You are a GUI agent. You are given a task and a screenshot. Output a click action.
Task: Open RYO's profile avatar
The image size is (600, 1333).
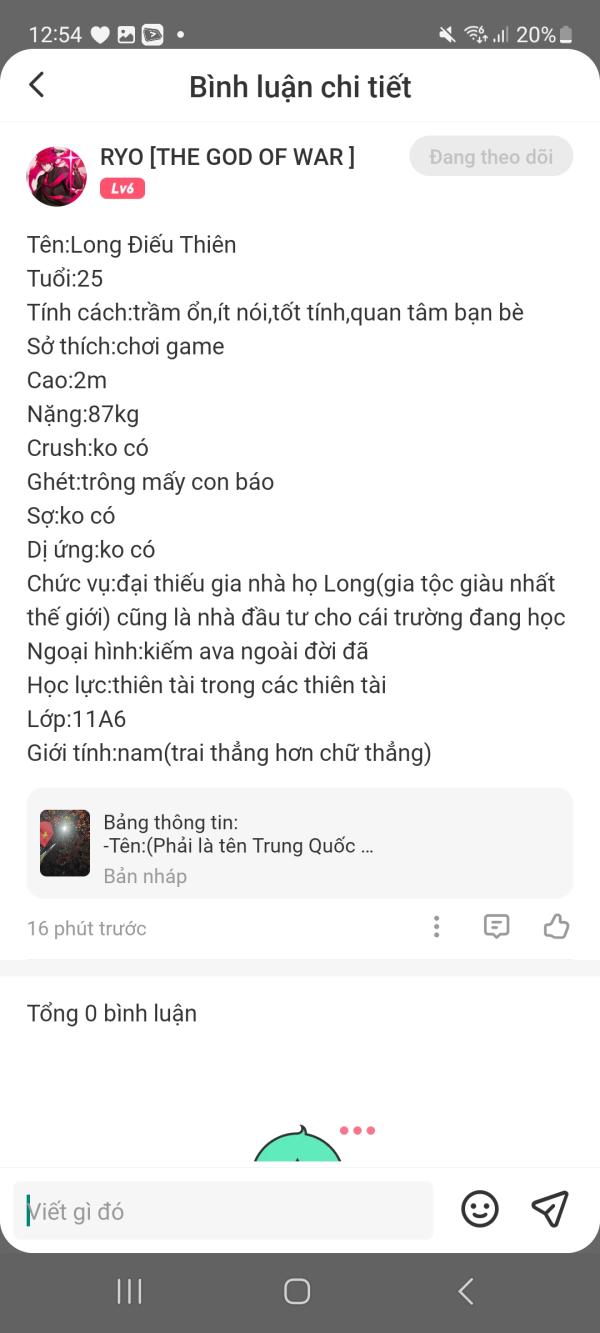coord(57,176)
